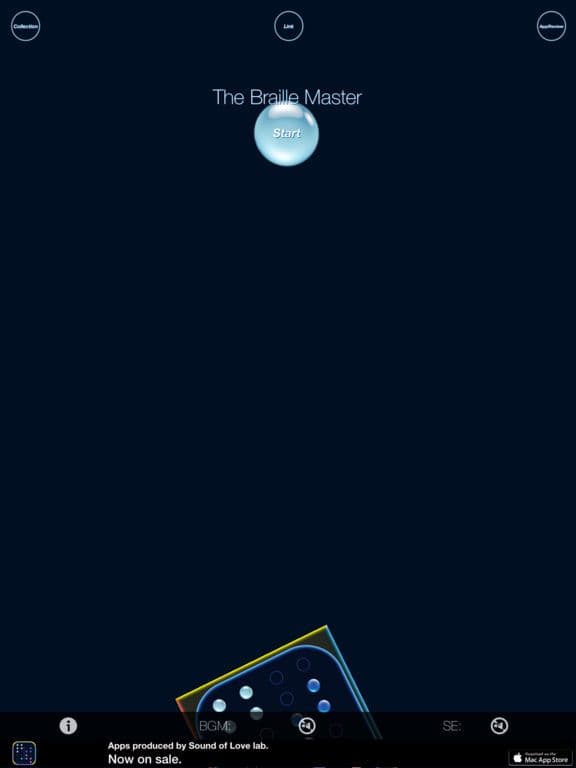Tap the Start bubble
The image size is (576, 768).
click(287, 134)
